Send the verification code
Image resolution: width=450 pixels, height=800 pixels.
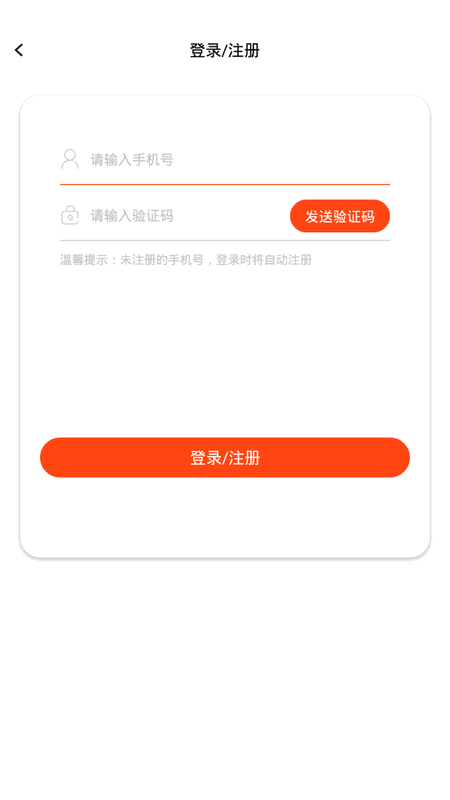[x=340, y=216]
